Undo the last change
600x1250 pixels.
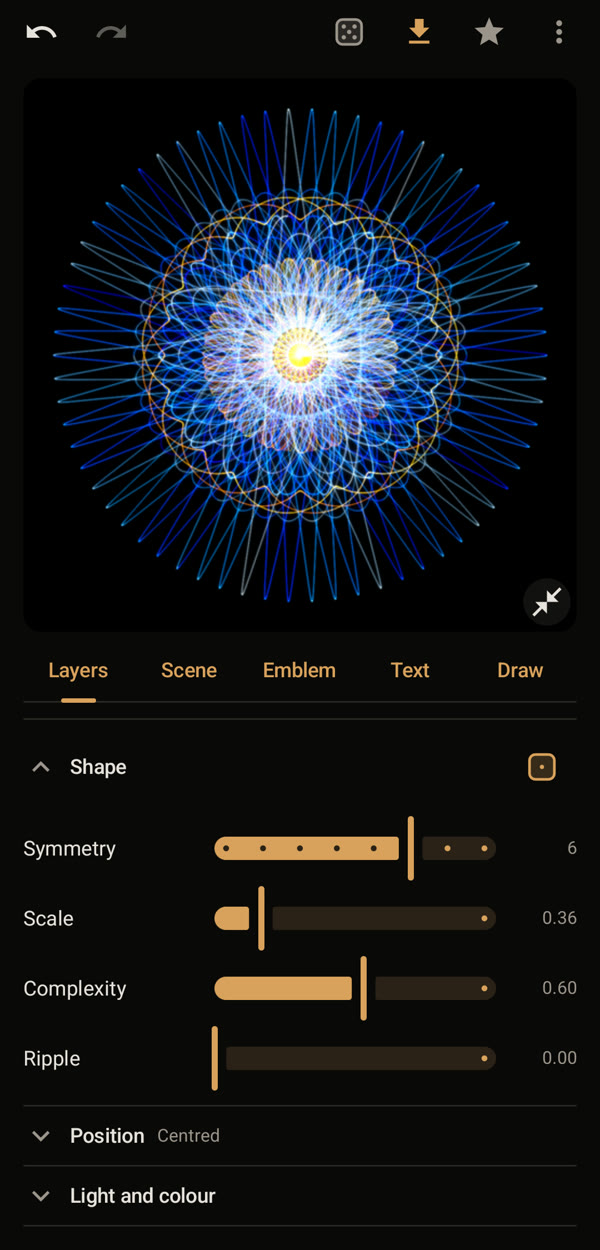pos(41,33)
